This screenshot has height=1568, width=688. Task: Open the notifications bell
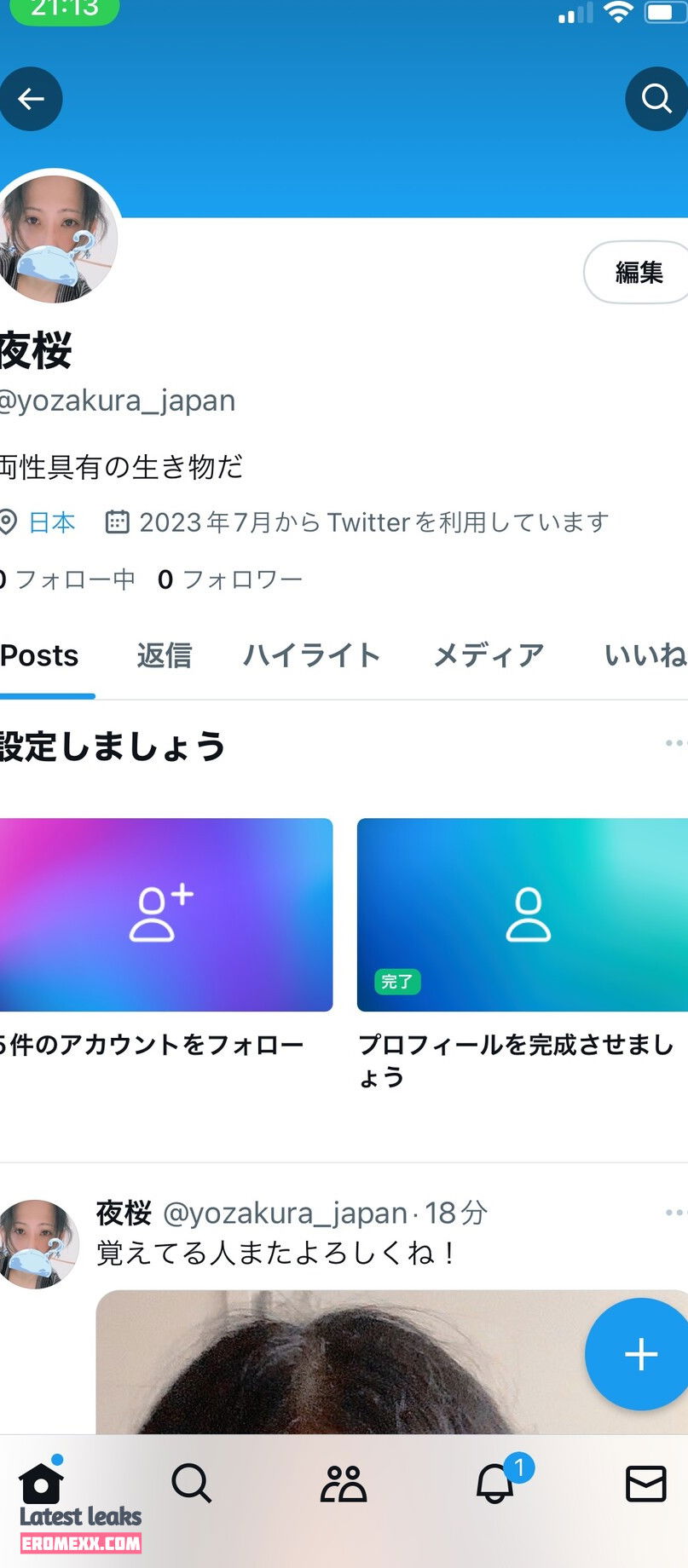tap(495, 1484)
